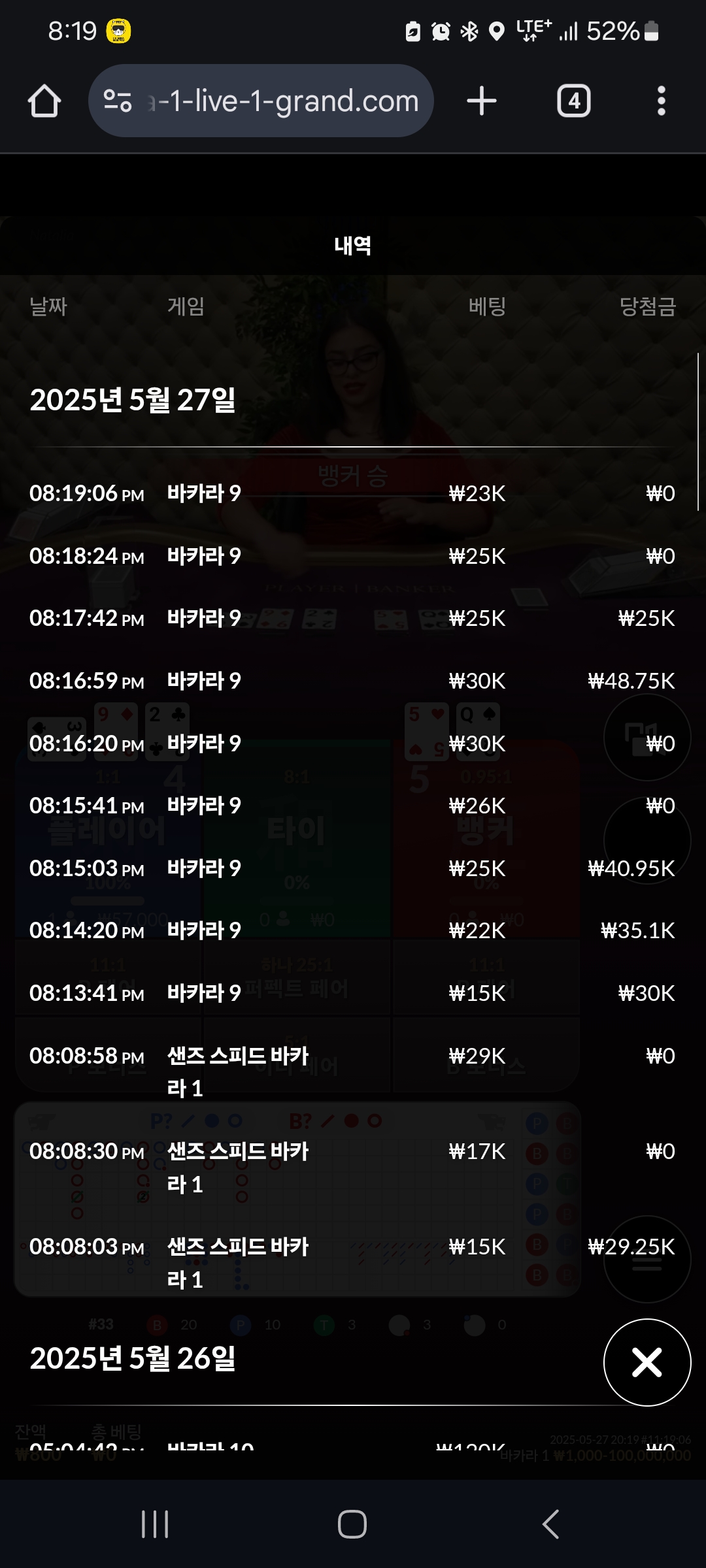The width and height of the screenshot is (706, 1568).
Task: Open the 08:15:03 PM bet with ₩40.95K win
Action: (x=352, y=868)
